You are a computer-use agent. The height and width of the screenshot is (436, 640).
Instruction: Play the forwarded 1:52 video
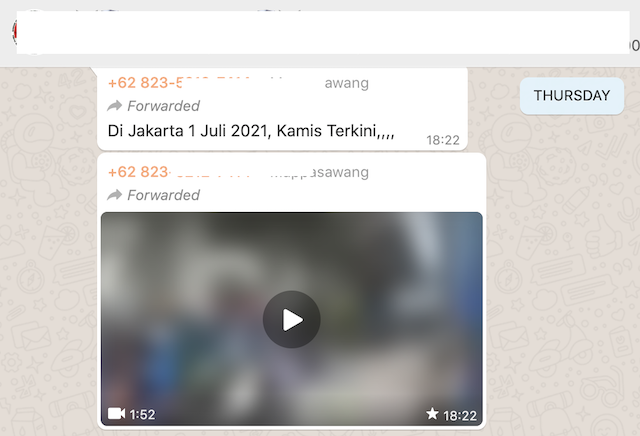[x=291, y=320]
